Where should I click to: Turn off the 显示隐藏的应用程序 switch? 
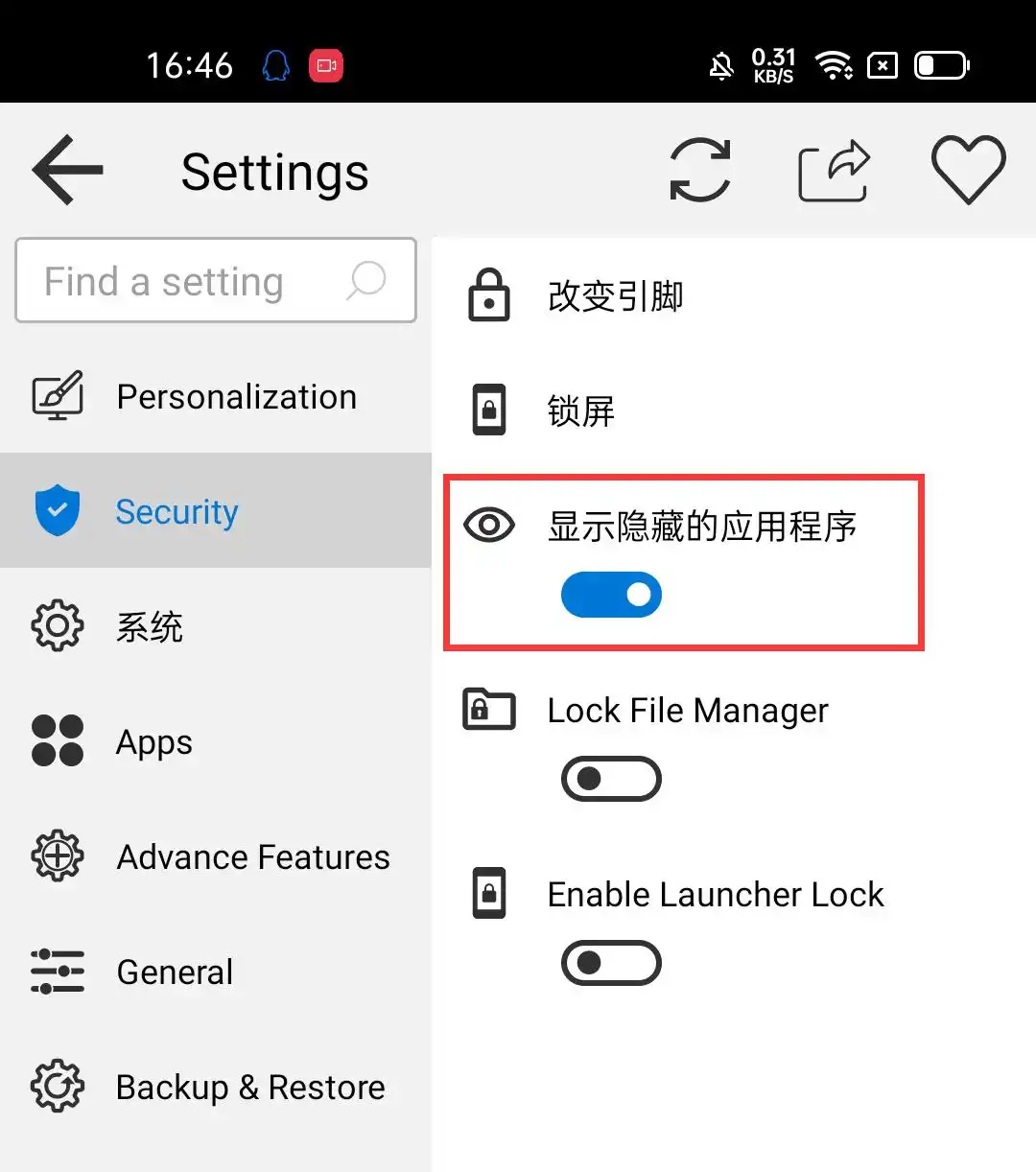pyautogui.click(x=611, y=595)
